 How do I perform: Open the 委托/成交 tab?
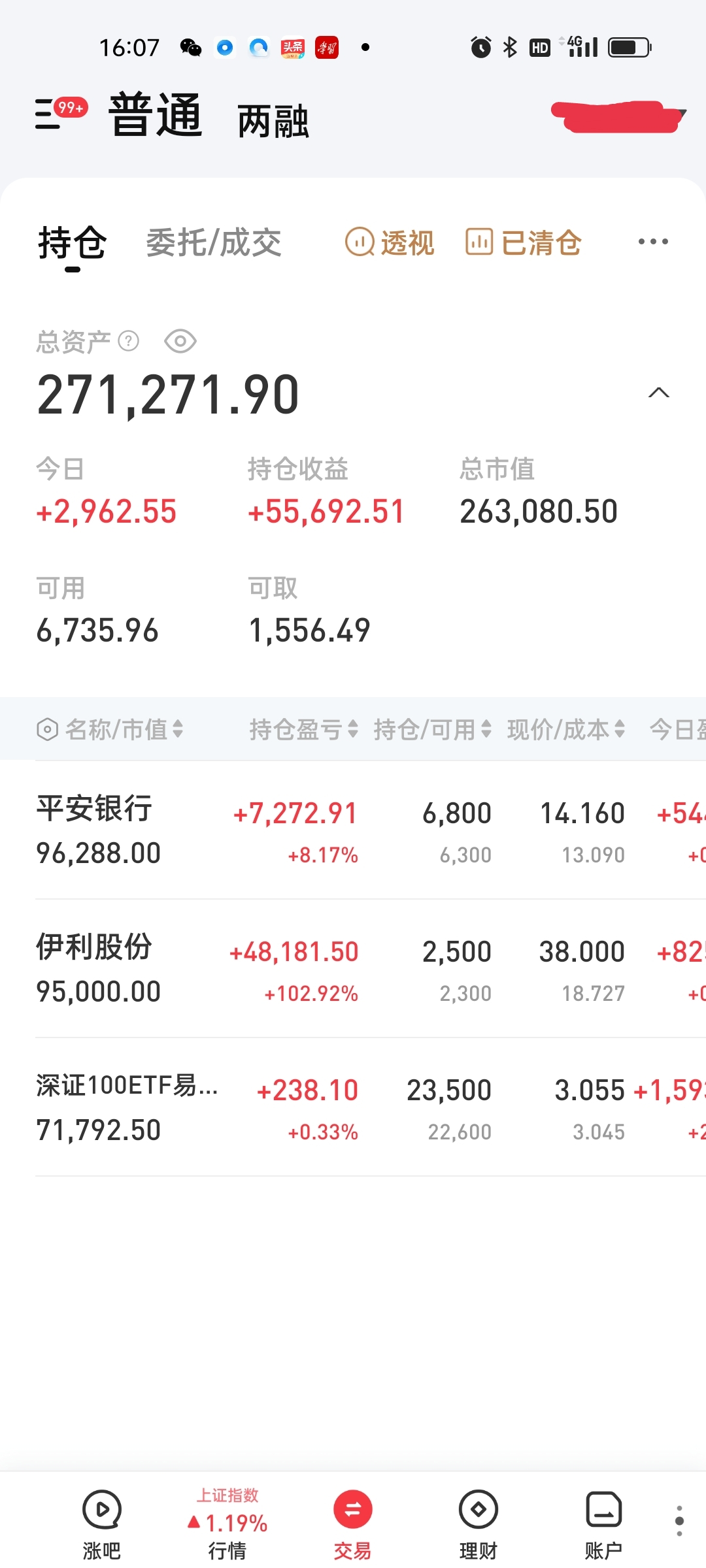click(213, 243)
